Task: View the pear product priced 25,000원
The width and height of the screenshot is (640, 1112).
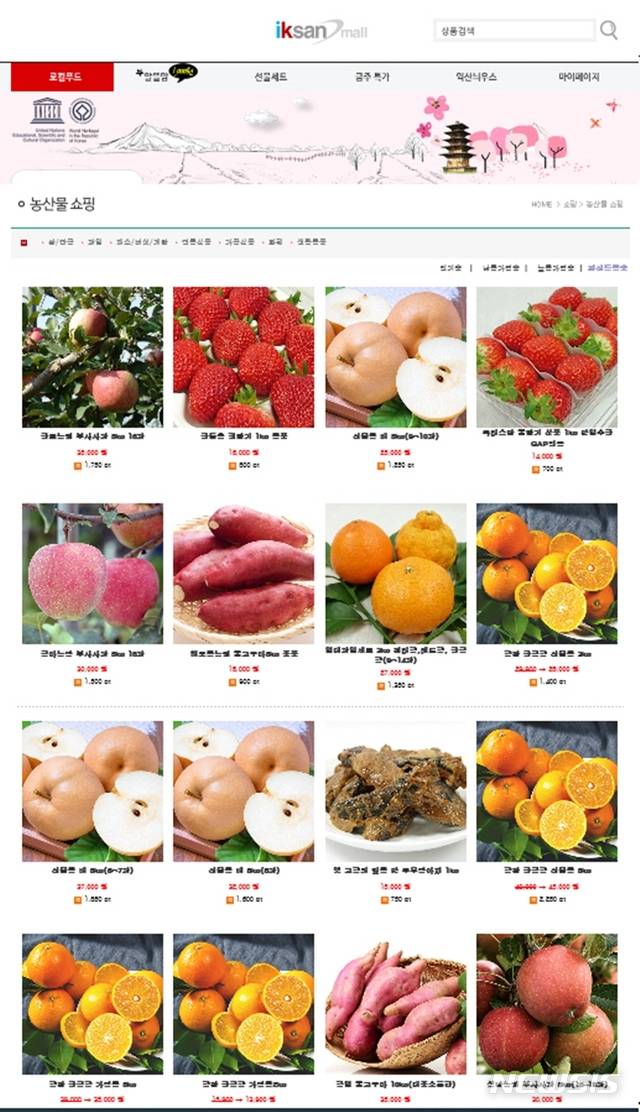Action: click(395, 358)
